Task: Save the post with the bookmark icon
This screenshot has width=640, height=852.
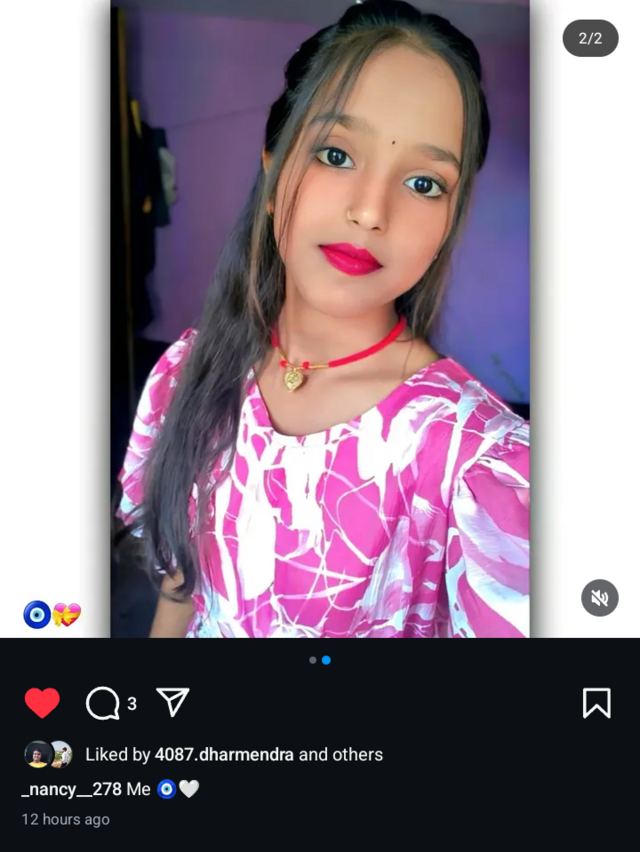Action: coord(596,703)
